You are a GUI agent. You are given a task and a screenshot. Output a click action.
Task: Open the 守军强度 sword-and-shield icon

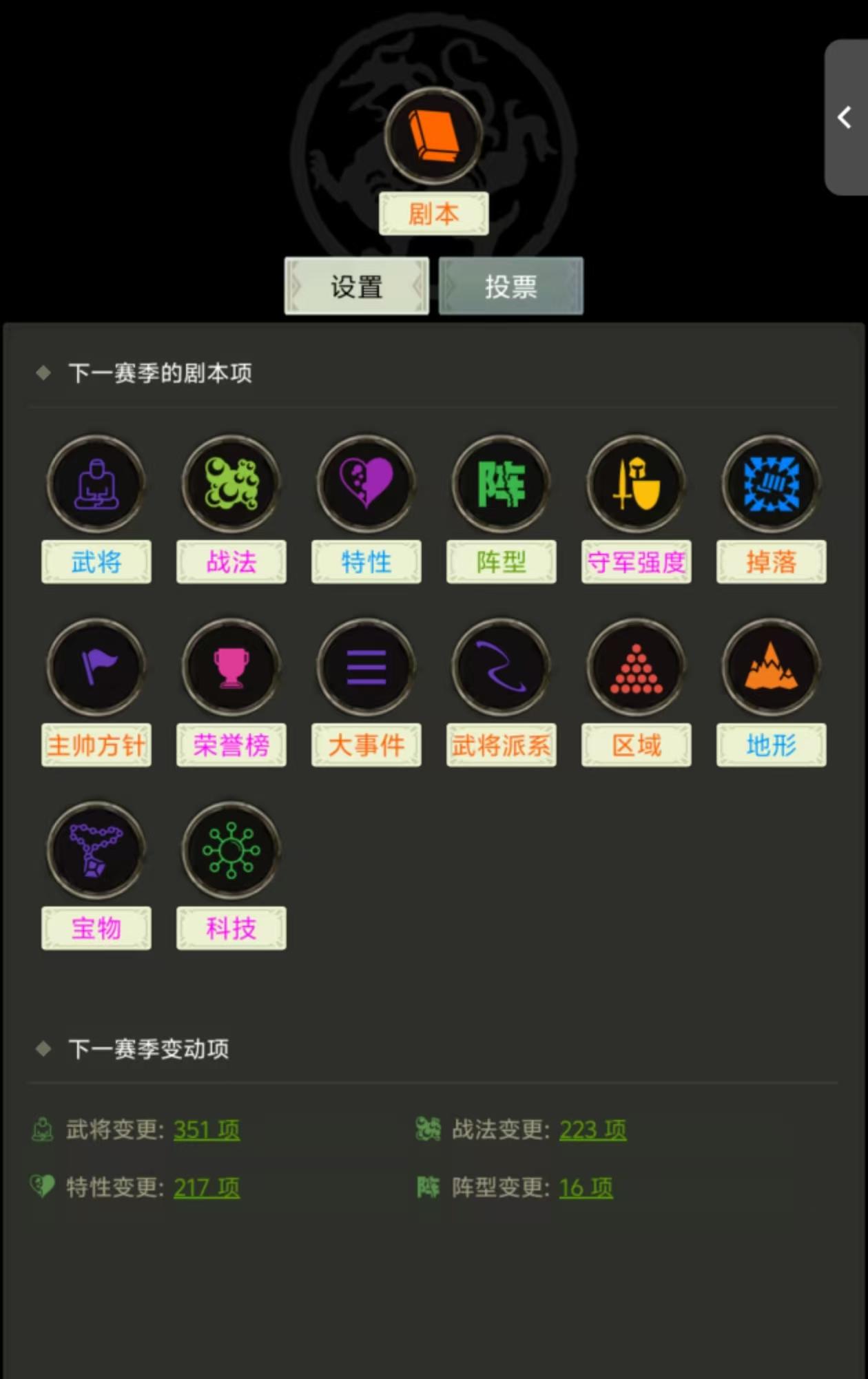click(636, 484)
